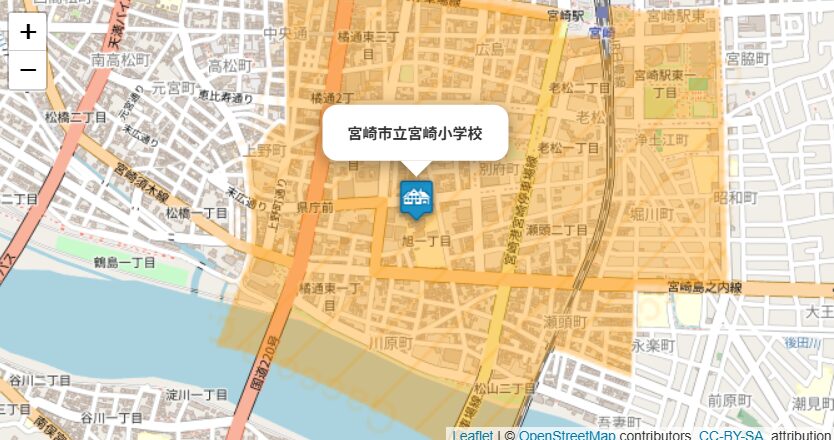Open the Leaflet attribution link
This screenshot has width=834, height=440.
pos(474,435)
